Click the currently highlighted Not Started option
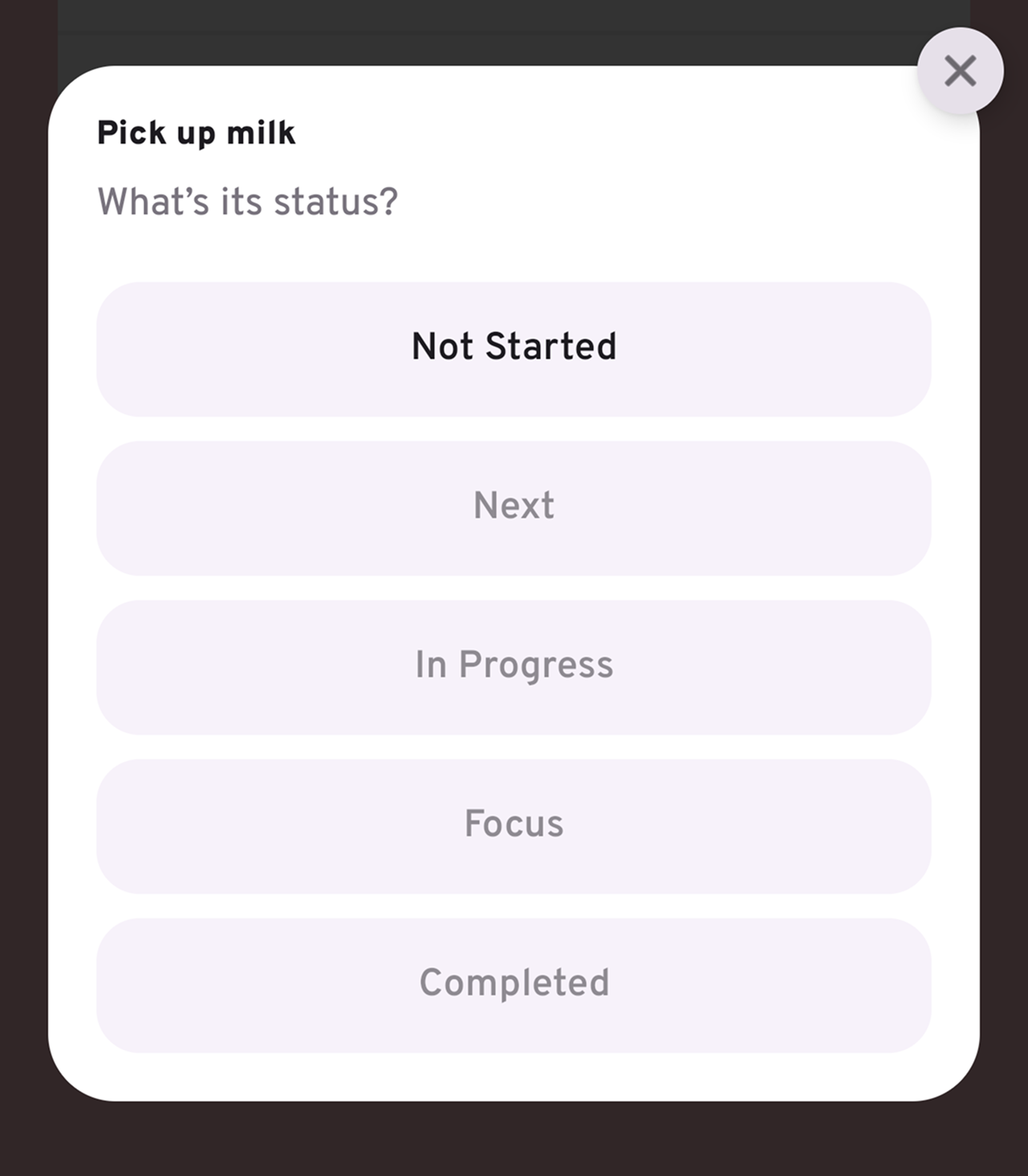Image resolution: width=1028 pixels, height=1176 pixels. 514,346
